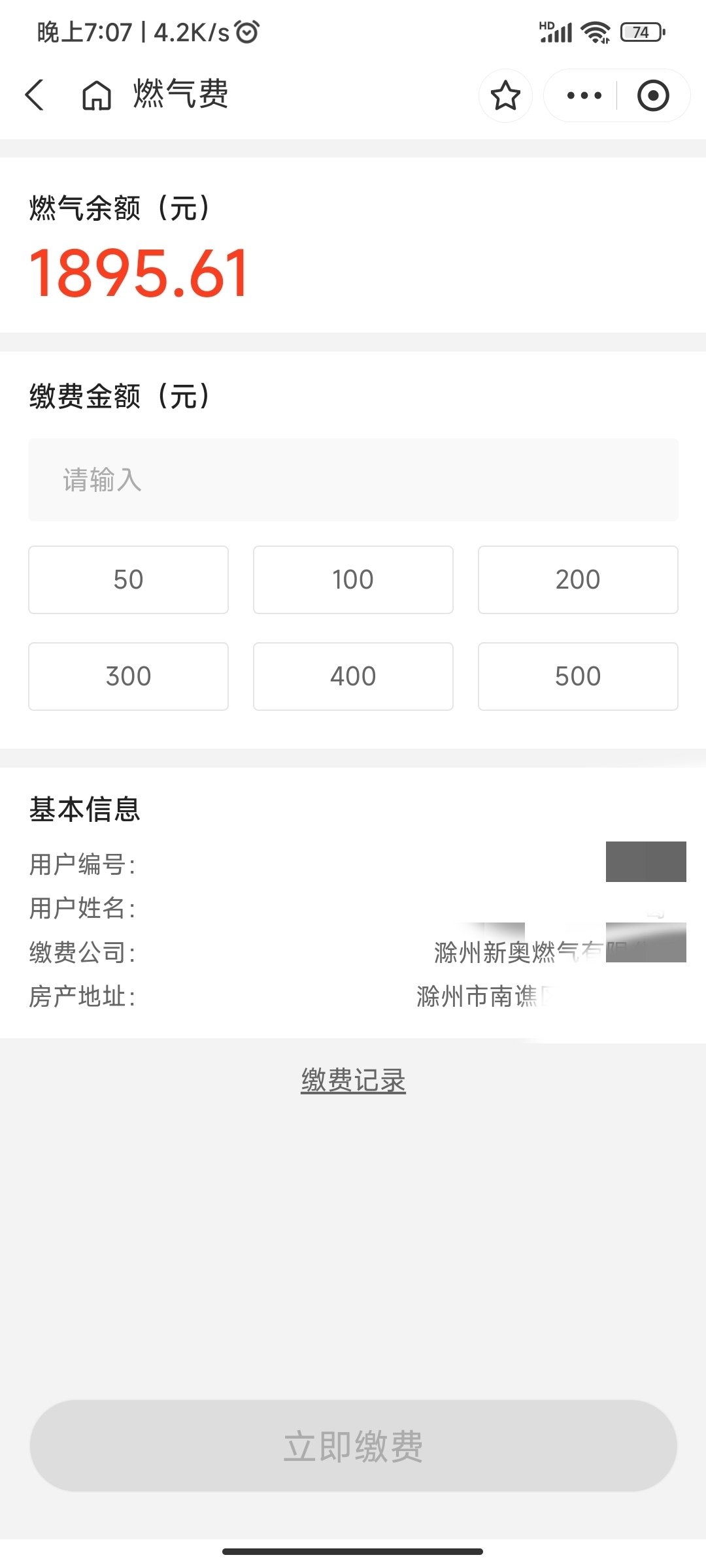
Task: Choose the 100 yuan amount
Action: point(353,580)
